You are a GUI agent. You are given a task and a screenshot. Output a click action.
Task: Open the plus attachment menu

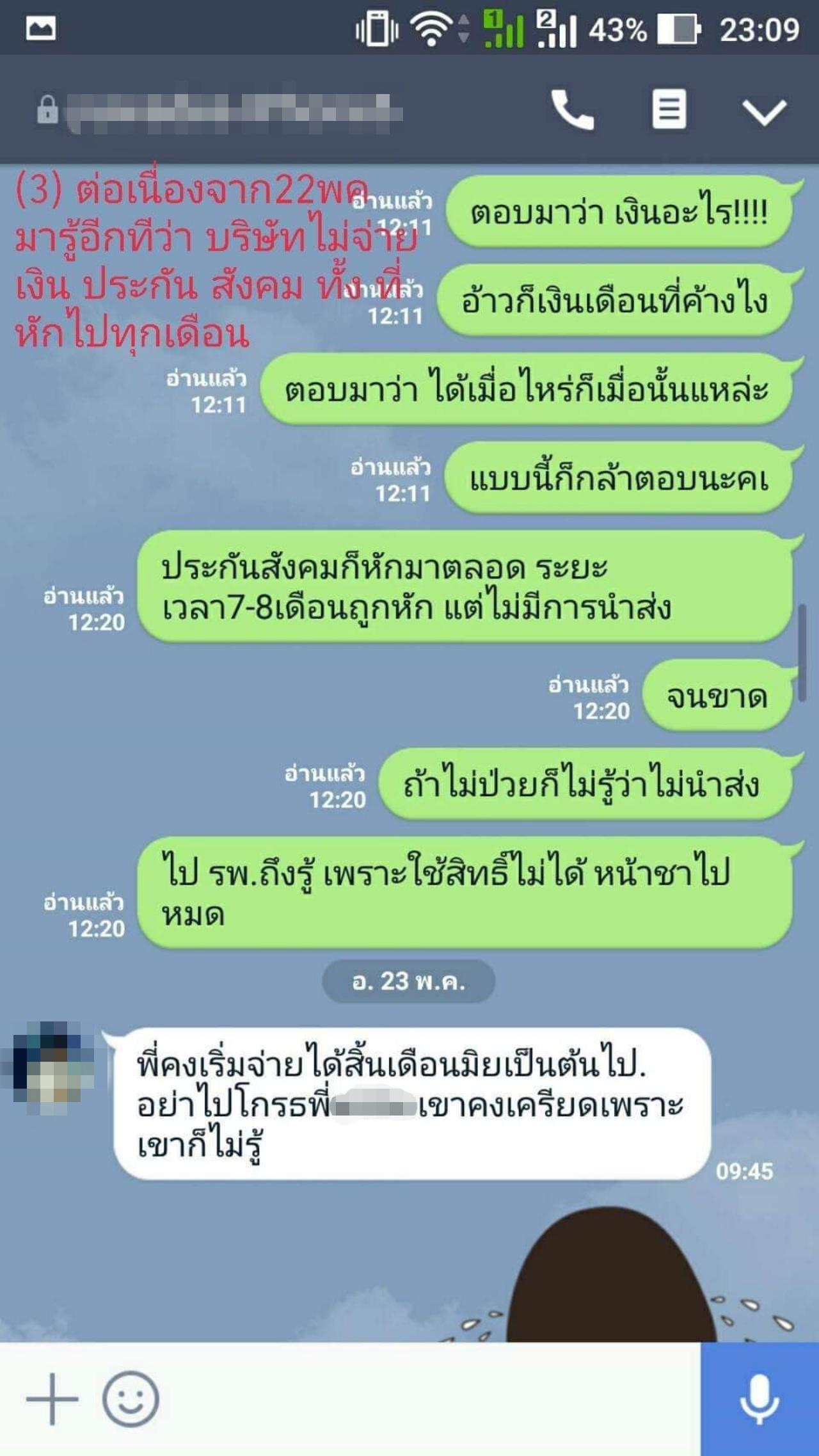tap(52, 1399)
